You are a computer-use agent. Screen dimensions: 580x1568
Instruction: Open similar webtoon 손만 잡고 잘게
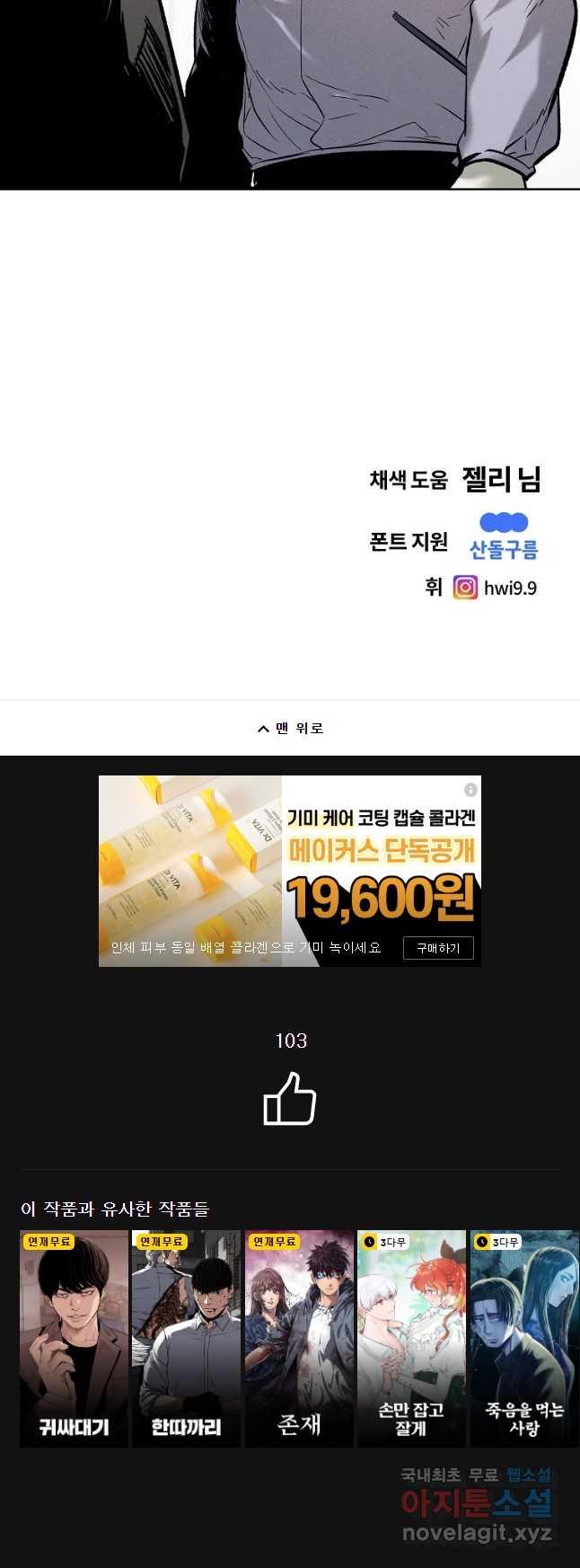(x=411, y=1338)
